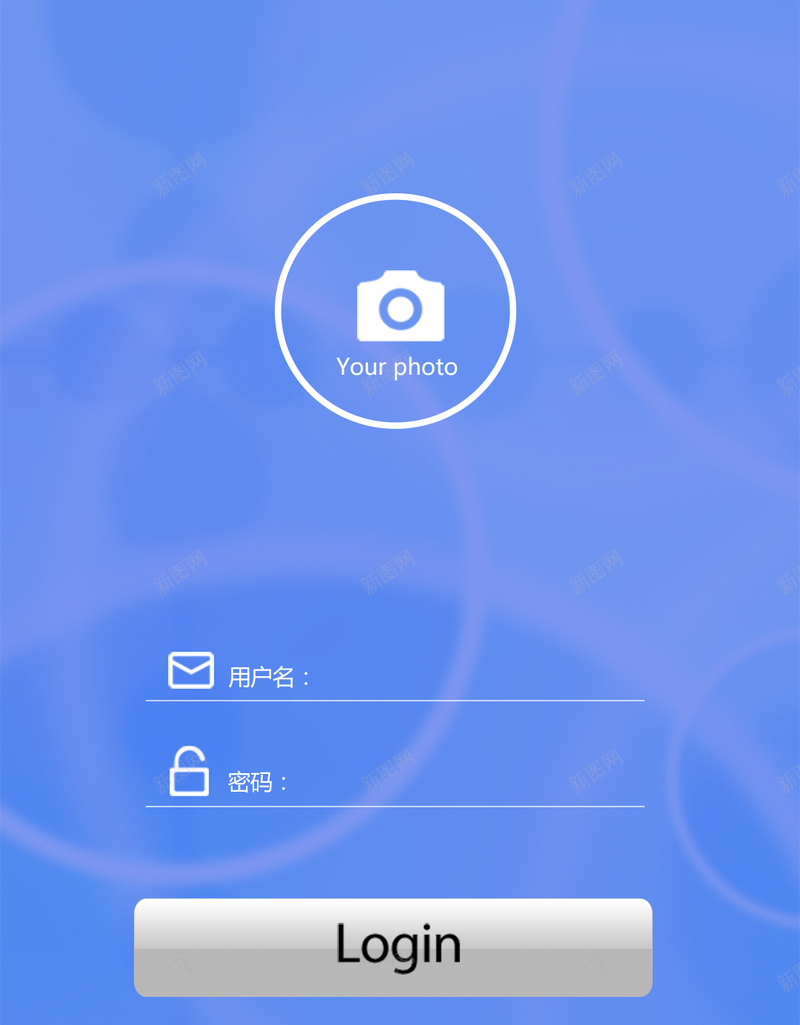Tap the Login button
Image resolution: width=800 pixels, height=1025 pixels.
pos(394,946)
